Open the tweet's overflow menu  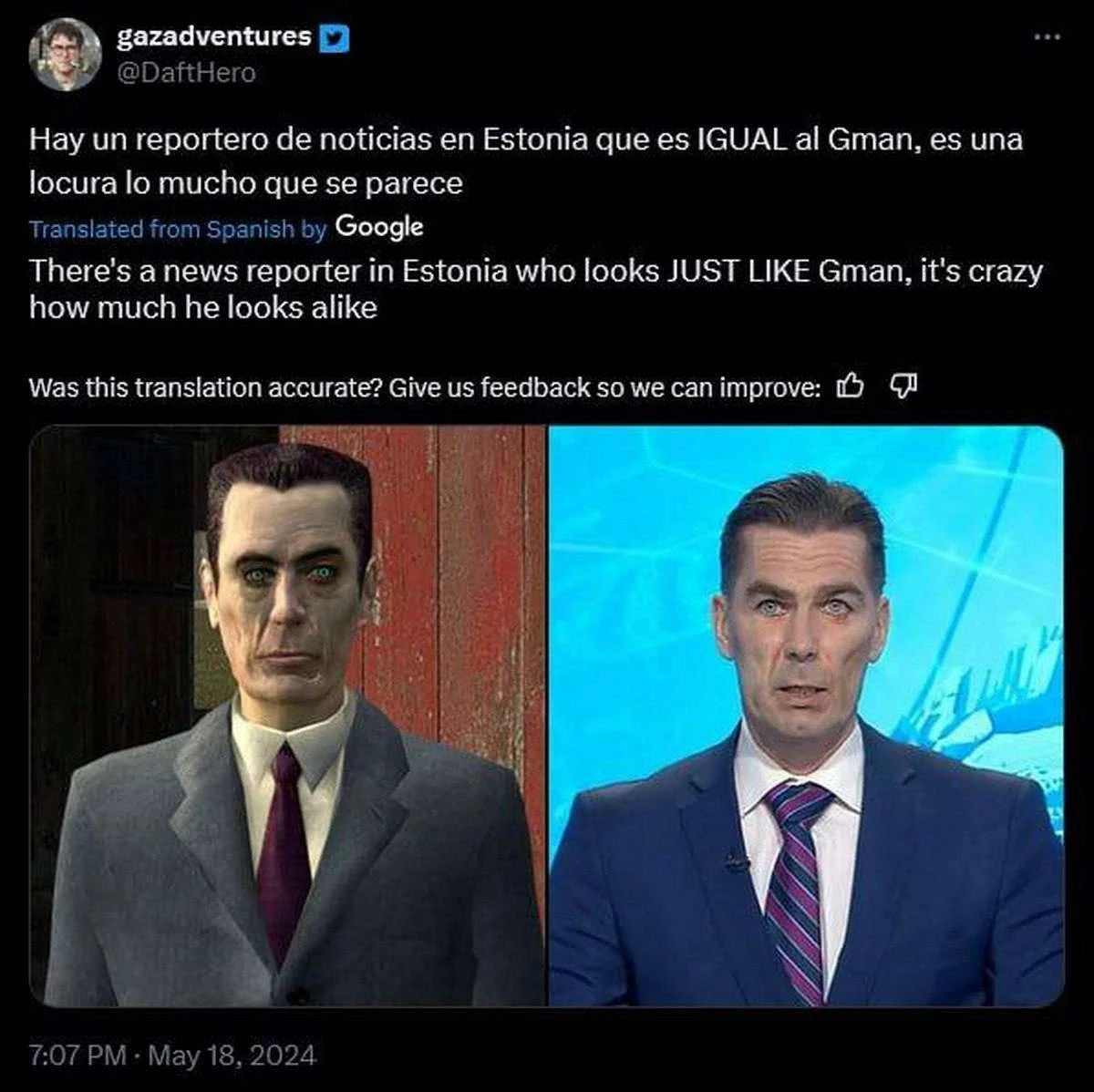[1048, 37]
